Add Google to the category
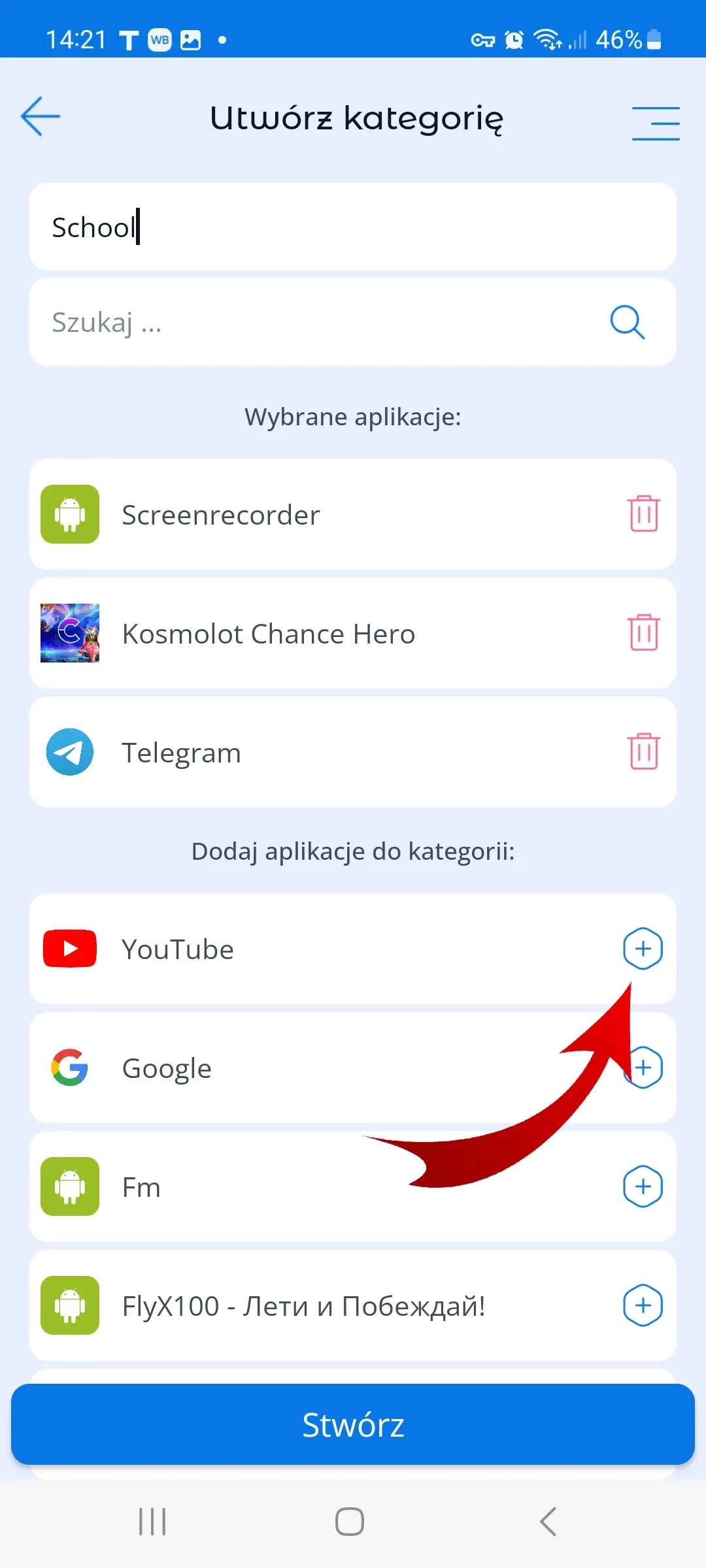Screen dimensions: 706x1568 (x=647, y=1068)
